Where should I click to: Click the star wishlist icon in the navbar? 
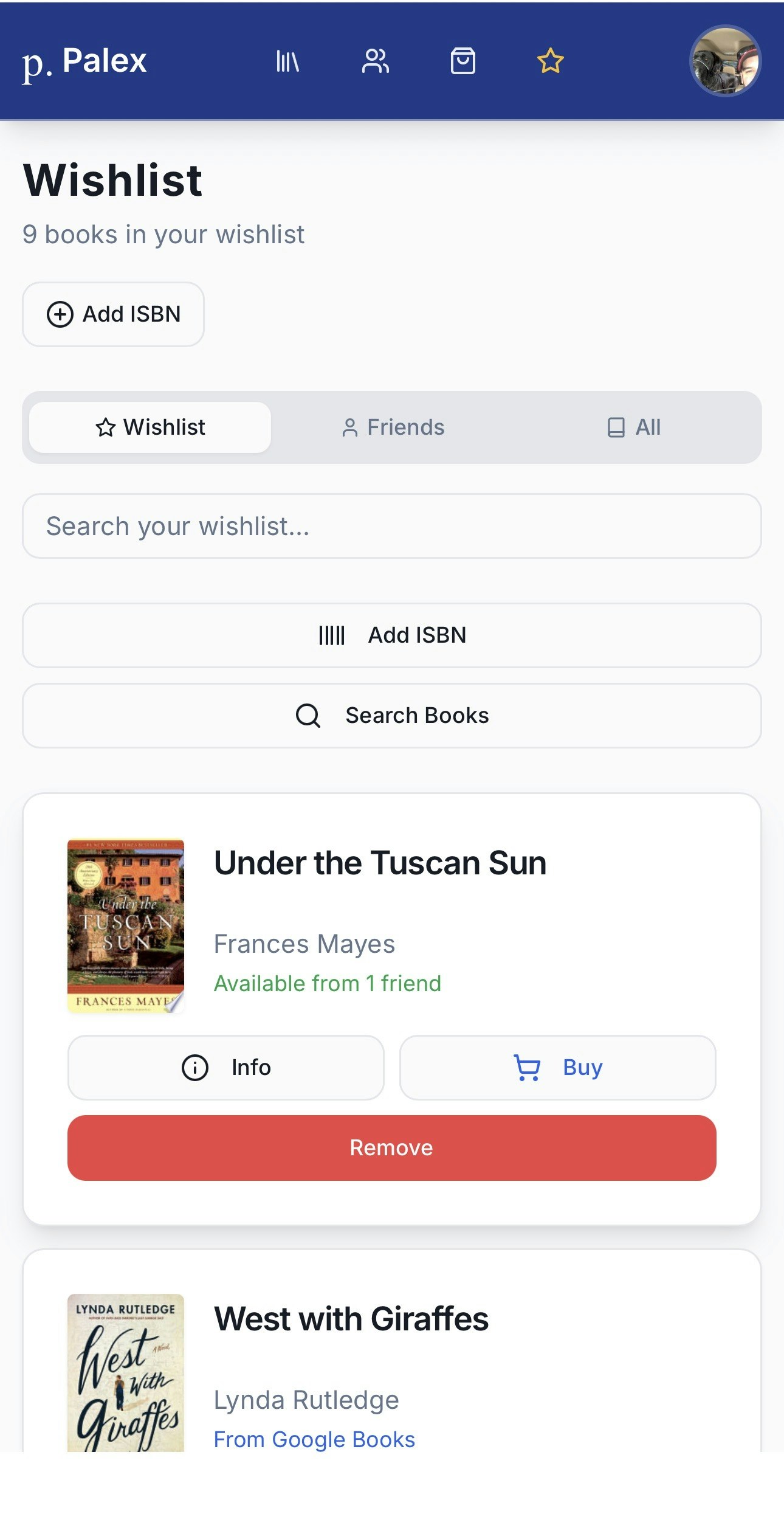coord(549,61)
